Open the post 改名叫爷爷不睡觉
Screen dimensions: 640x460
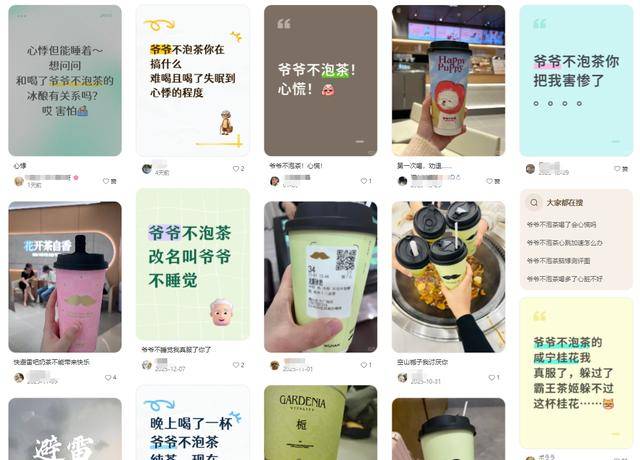(x=192, y=265)
